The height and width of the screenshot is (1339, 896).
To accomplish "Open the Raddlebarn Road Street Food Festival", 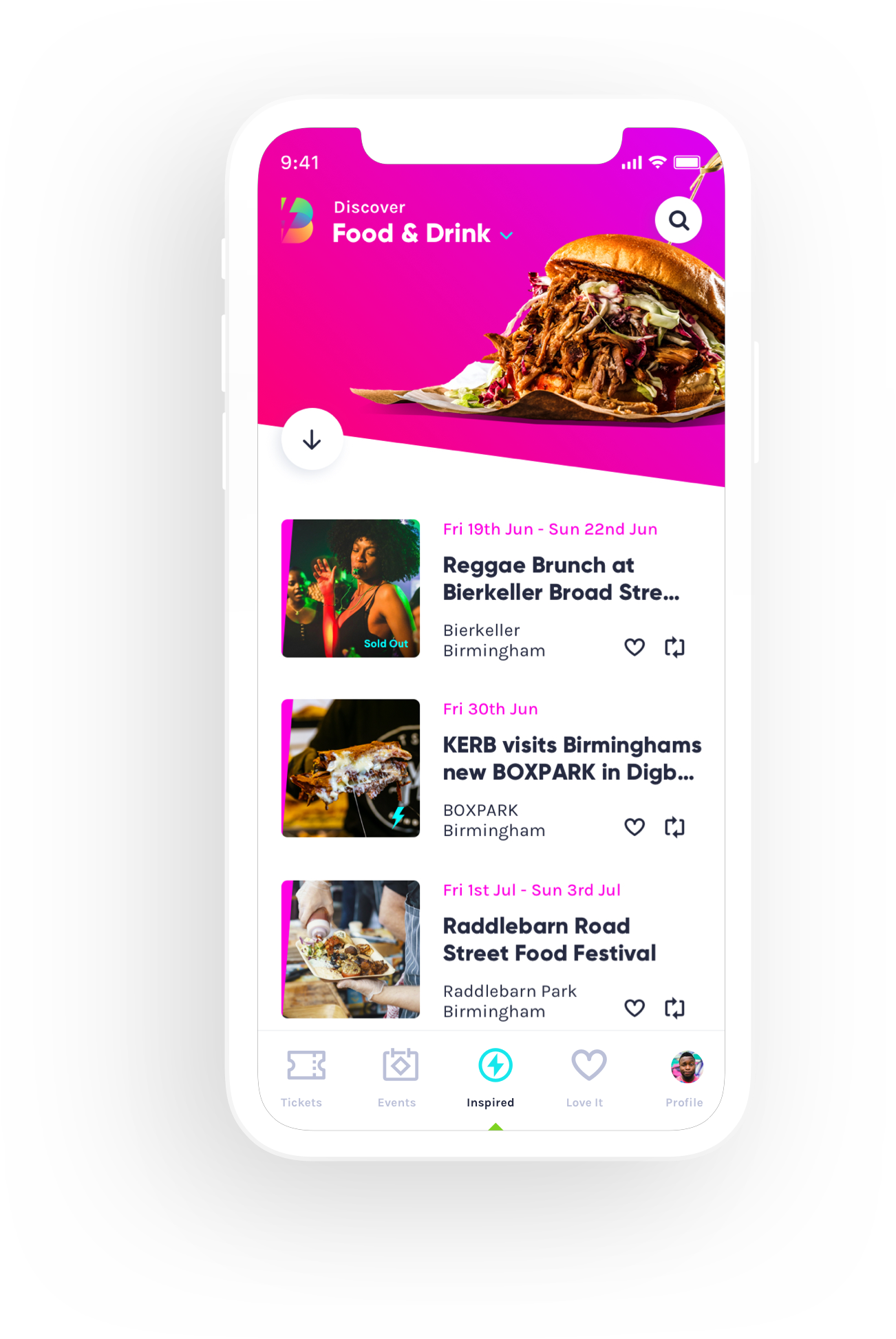I will (549, 939).
